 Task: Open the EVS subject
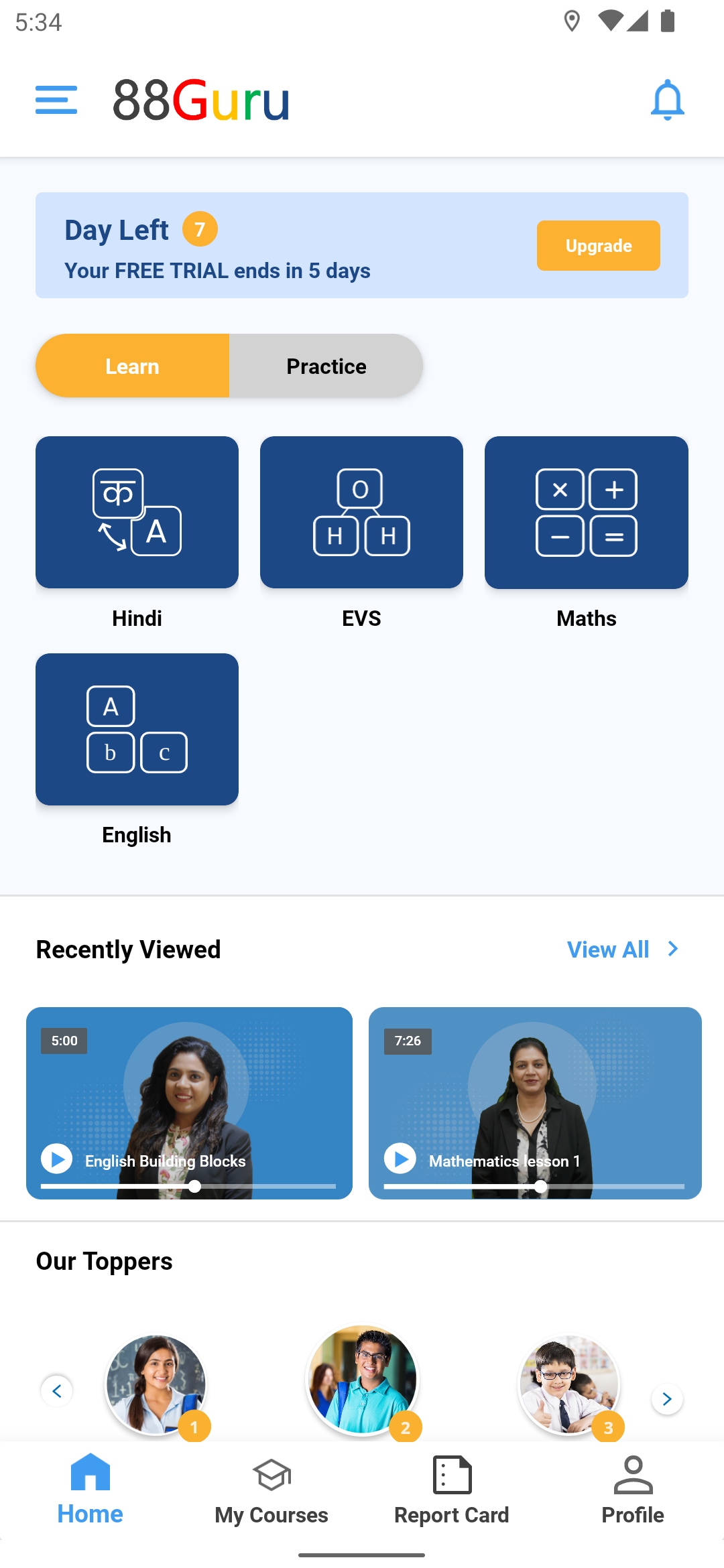click(361, 513)
